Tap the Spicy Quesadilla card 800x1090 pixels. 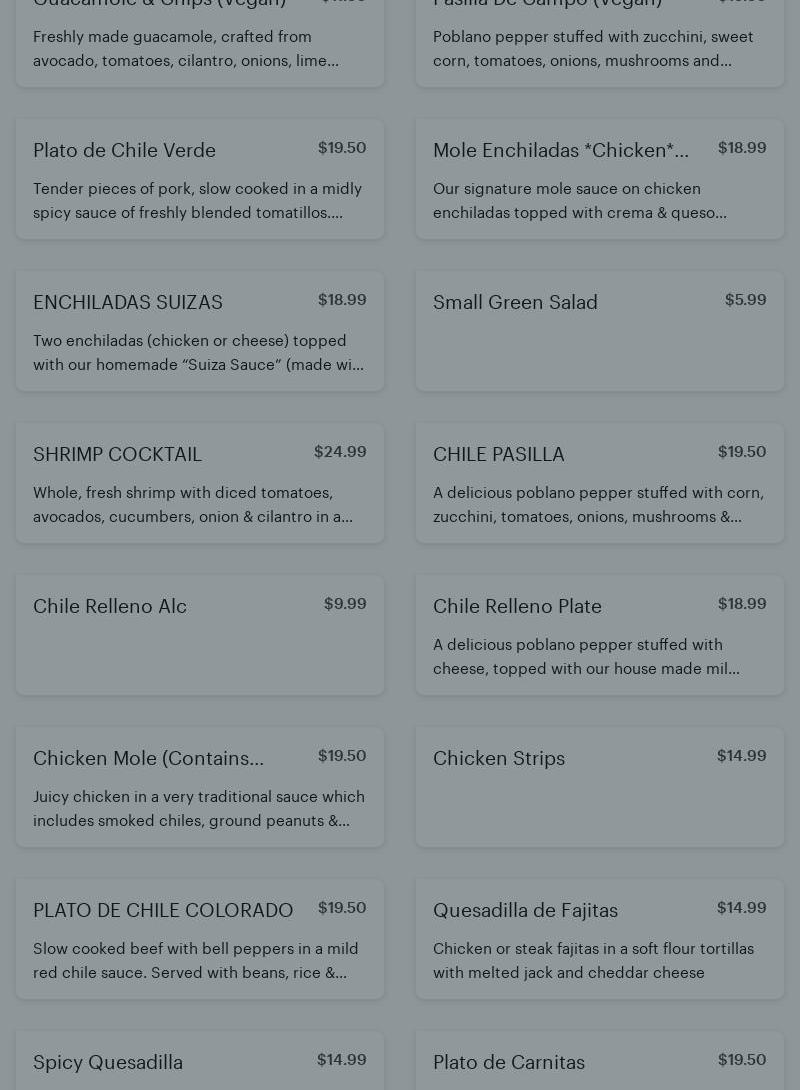[x=200, y=1065]
